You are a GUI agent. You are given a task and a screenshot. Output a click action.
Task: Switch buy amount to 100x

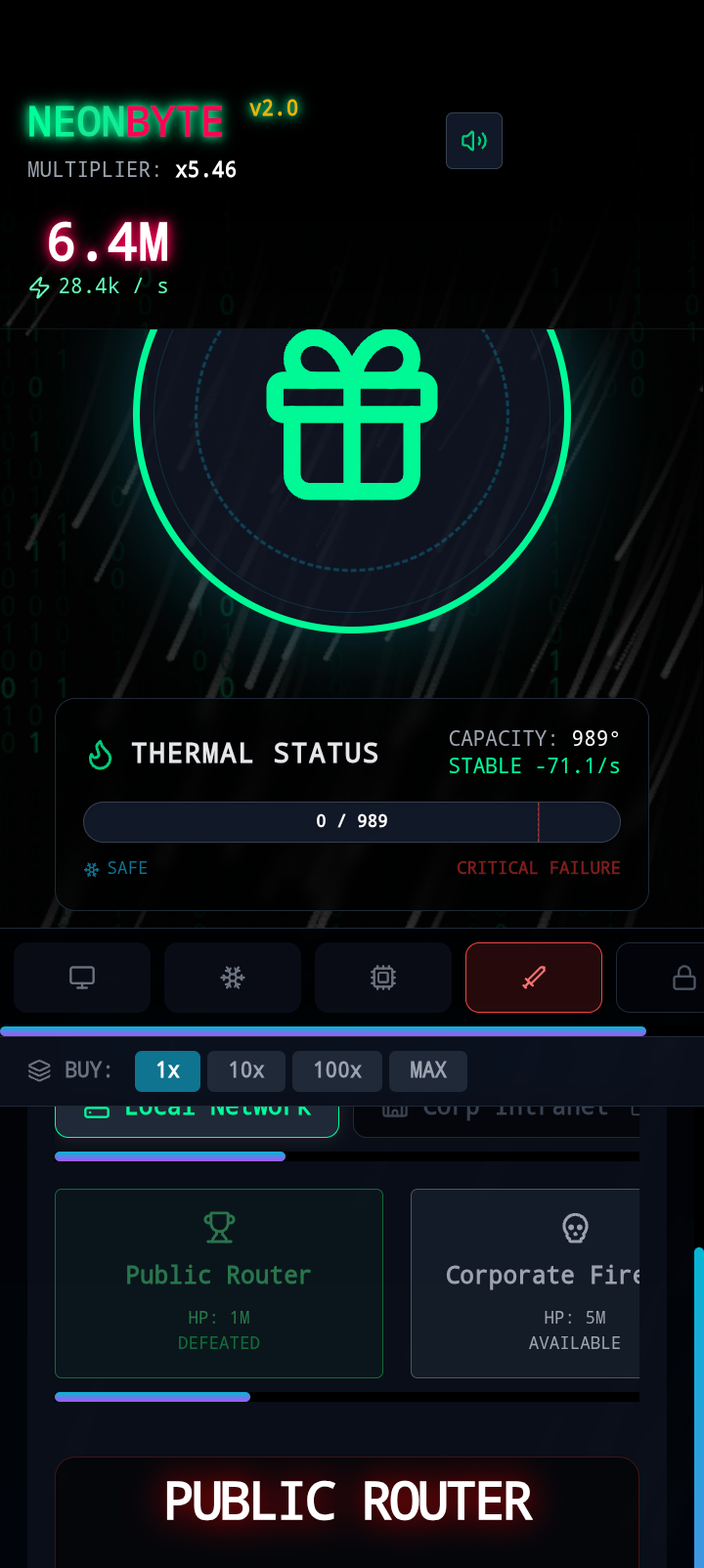[336, 1070]
